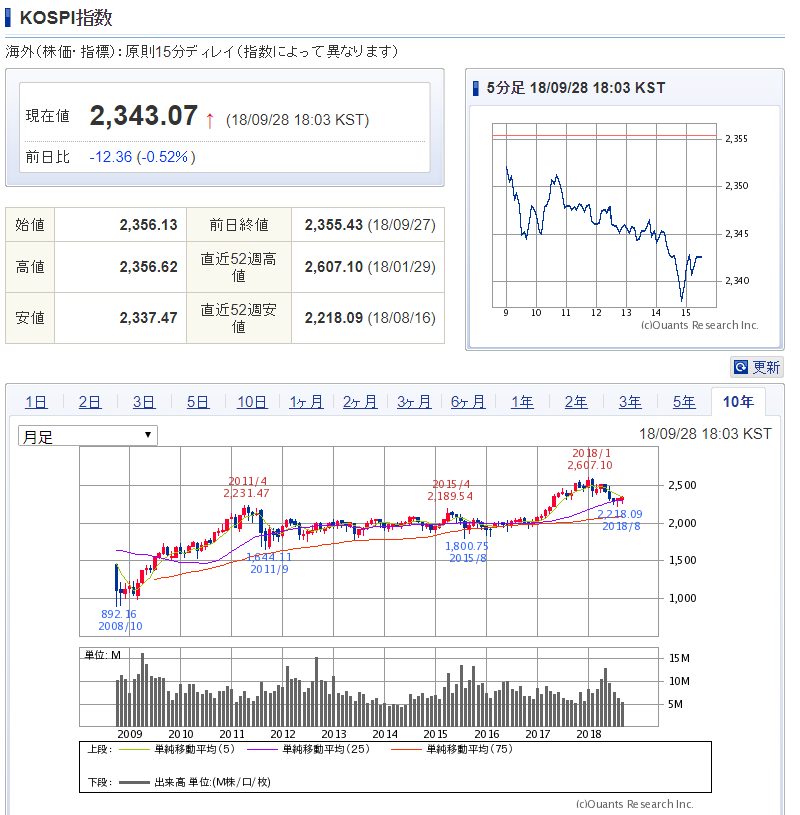Choose the 6ヶ月 tab
800x815 pixels.
[468, 402]
